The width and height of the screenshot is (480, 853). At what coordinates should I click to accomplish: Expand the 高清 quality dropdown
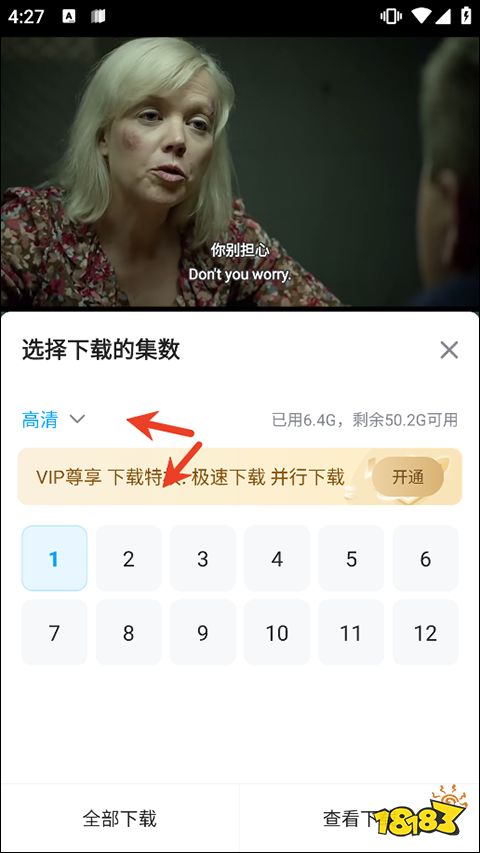(53, 419)
